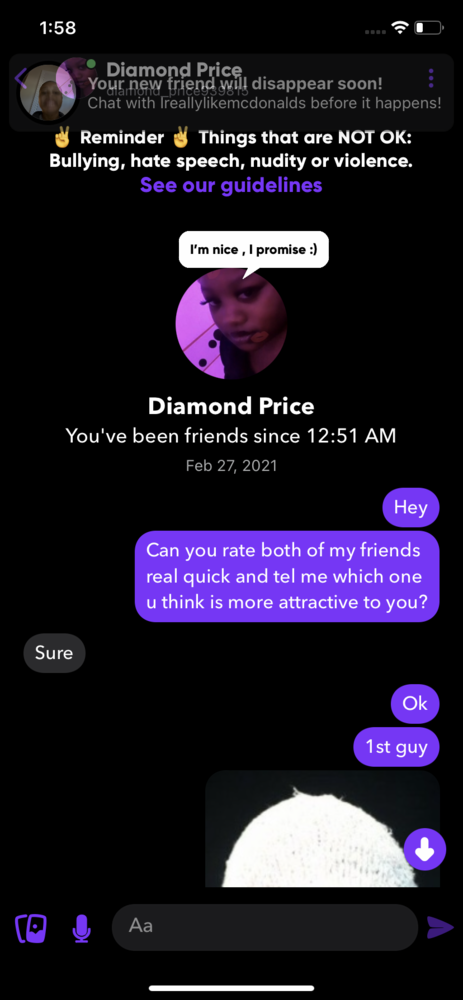Record a voice message with microphone
This screenshot has height=1000, width=463.
pyautogui.click(x=81, y=929)
